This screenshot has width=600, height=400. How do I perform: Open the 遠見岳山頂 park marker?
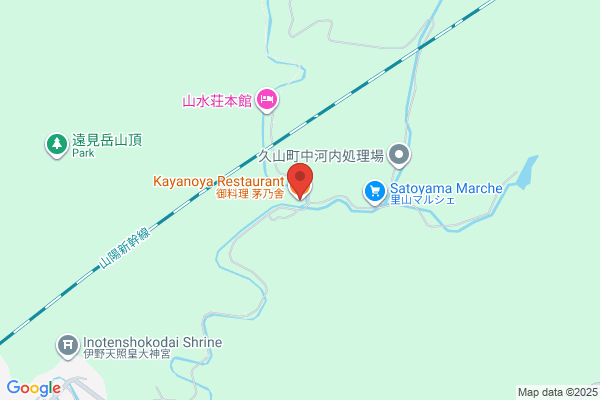coord(57,145)
